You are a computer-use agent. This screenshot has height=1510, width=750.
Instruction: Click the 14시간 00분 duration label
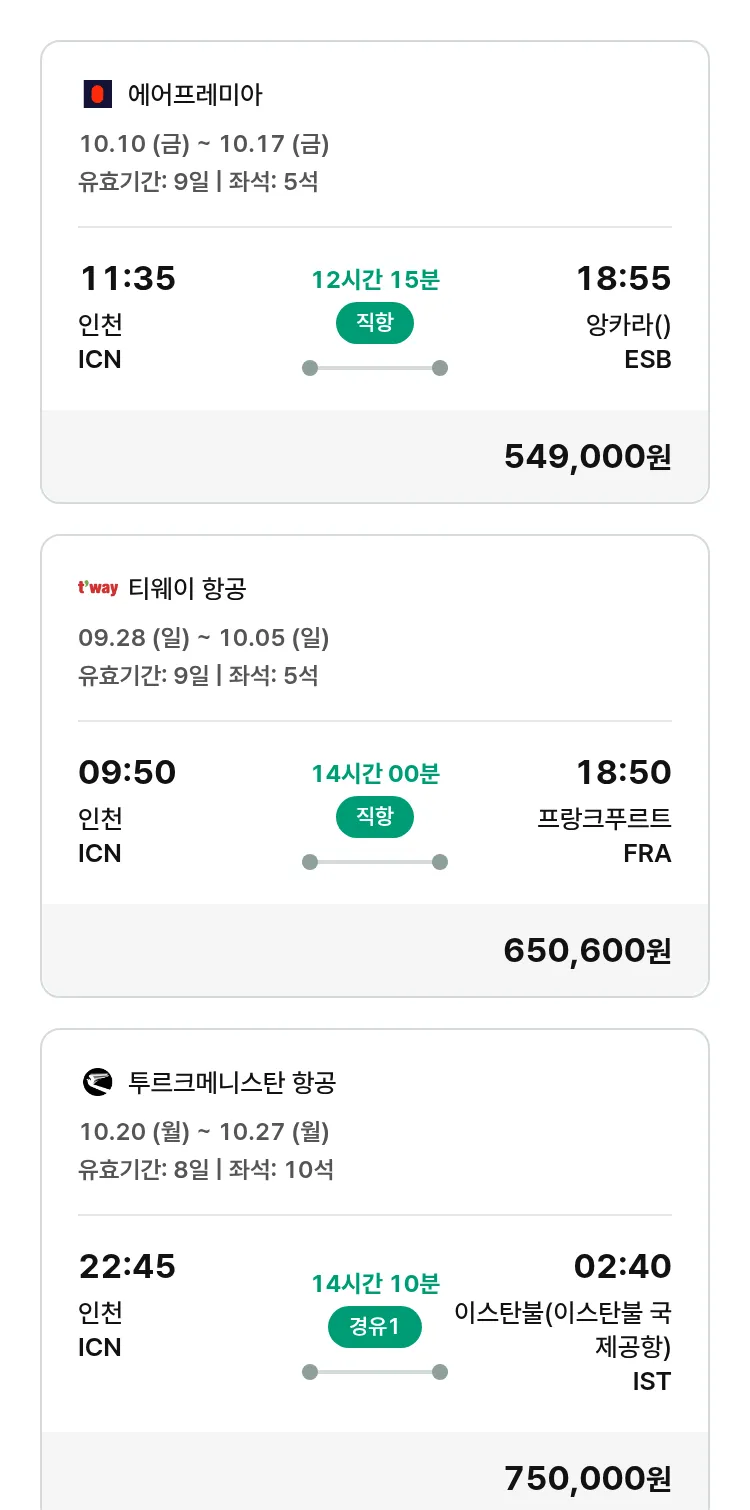coord(374,772)
